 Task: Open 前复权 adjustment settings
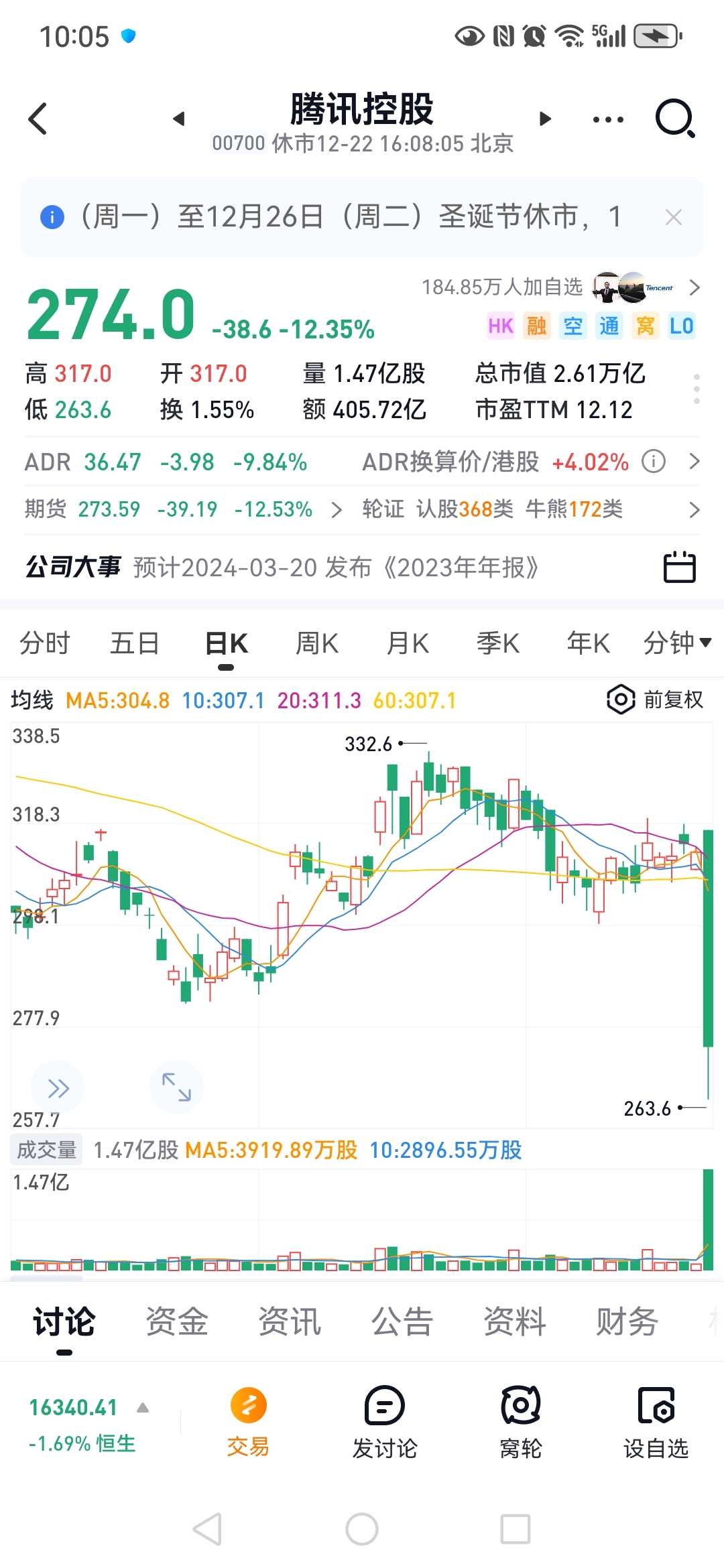(x=655, y=700)
